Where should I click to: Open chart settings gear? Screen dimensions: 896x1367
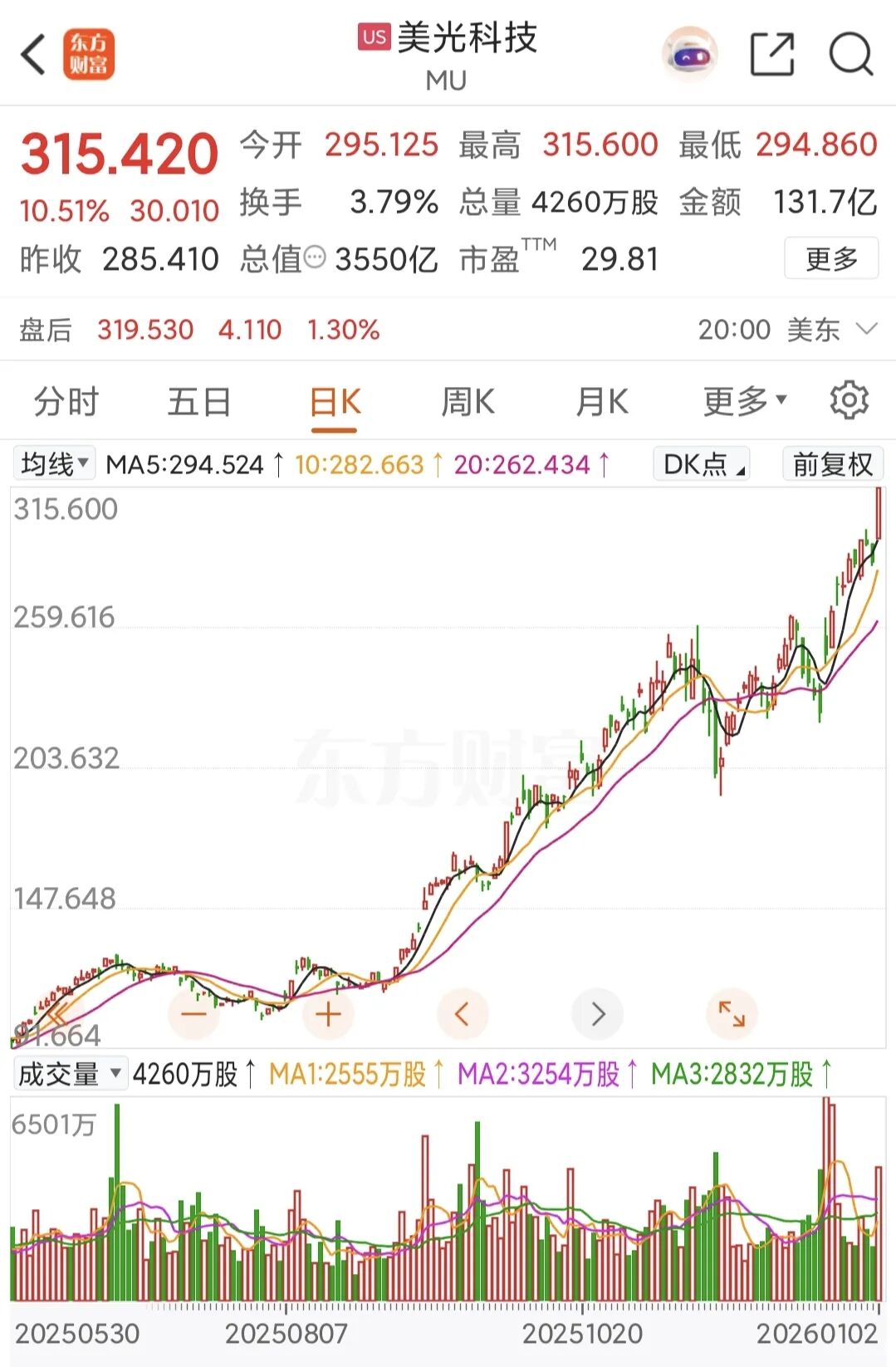pyautogui.click(x=849, y=401)
